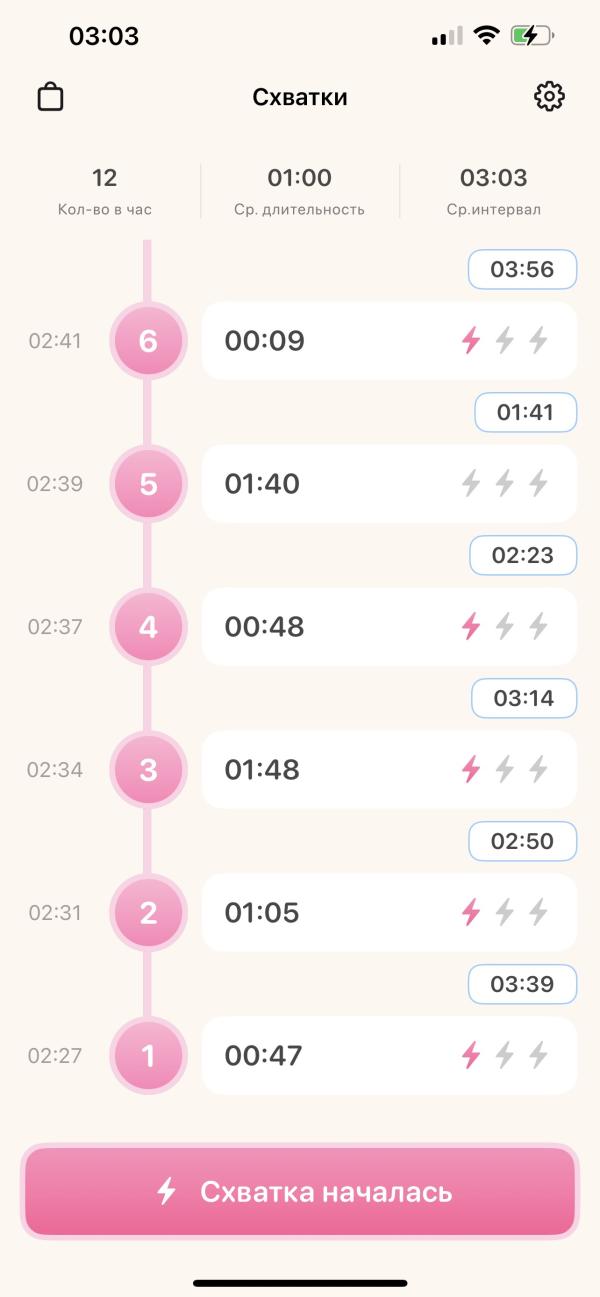
Task: Set second intensity bolt for contraction 5
Action: (505, 484)
